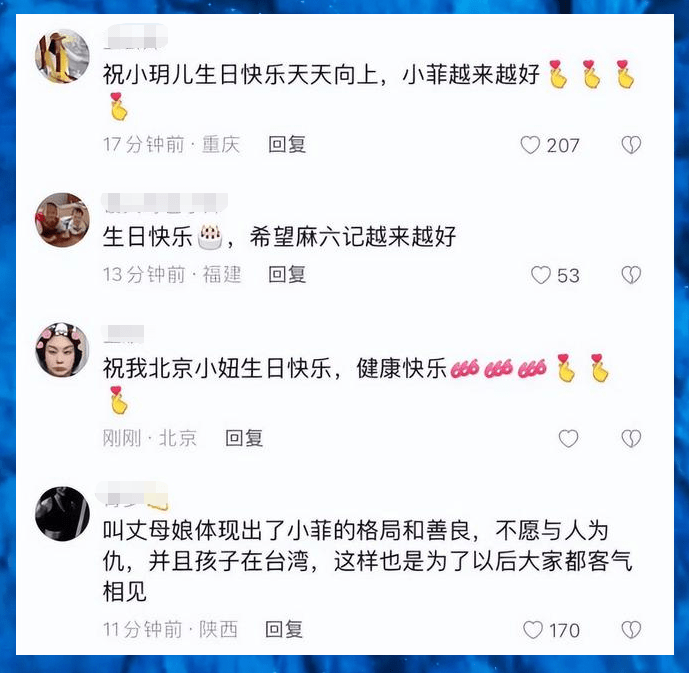
Task: Reply to the Shaanxi comment about 丈母娘
Action: (284, 630)
